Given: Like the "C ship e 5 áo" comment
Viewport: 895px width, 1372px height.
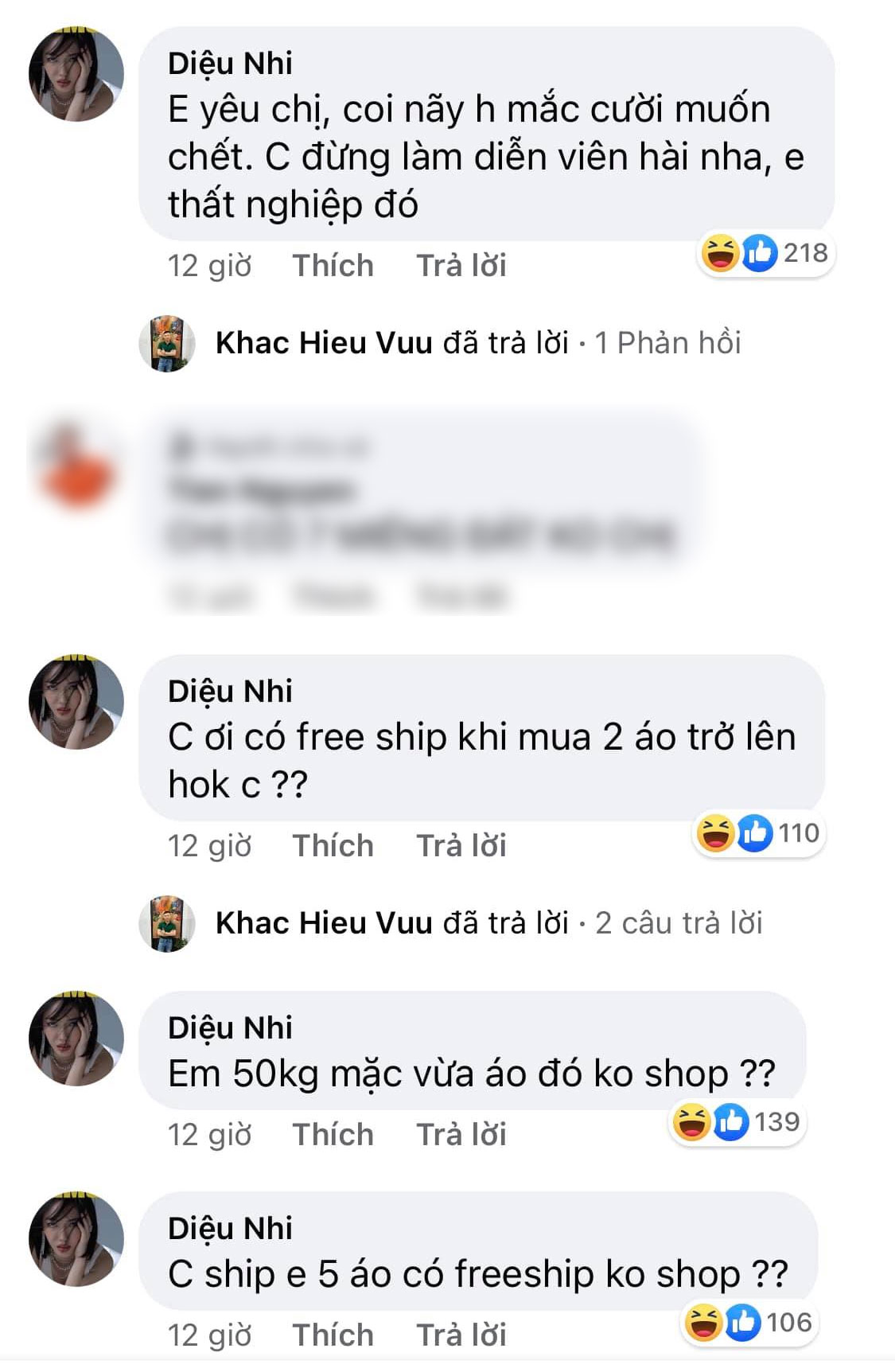Looking at the screenshot, I should tap(333, 1335).
